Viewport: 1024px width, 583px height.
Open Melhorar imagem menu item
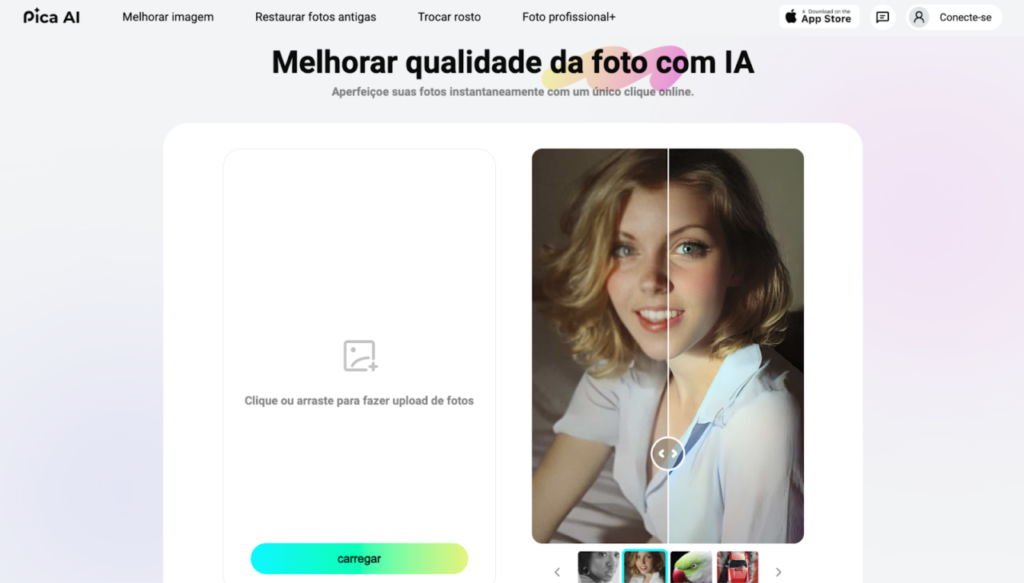coord(168,17)
